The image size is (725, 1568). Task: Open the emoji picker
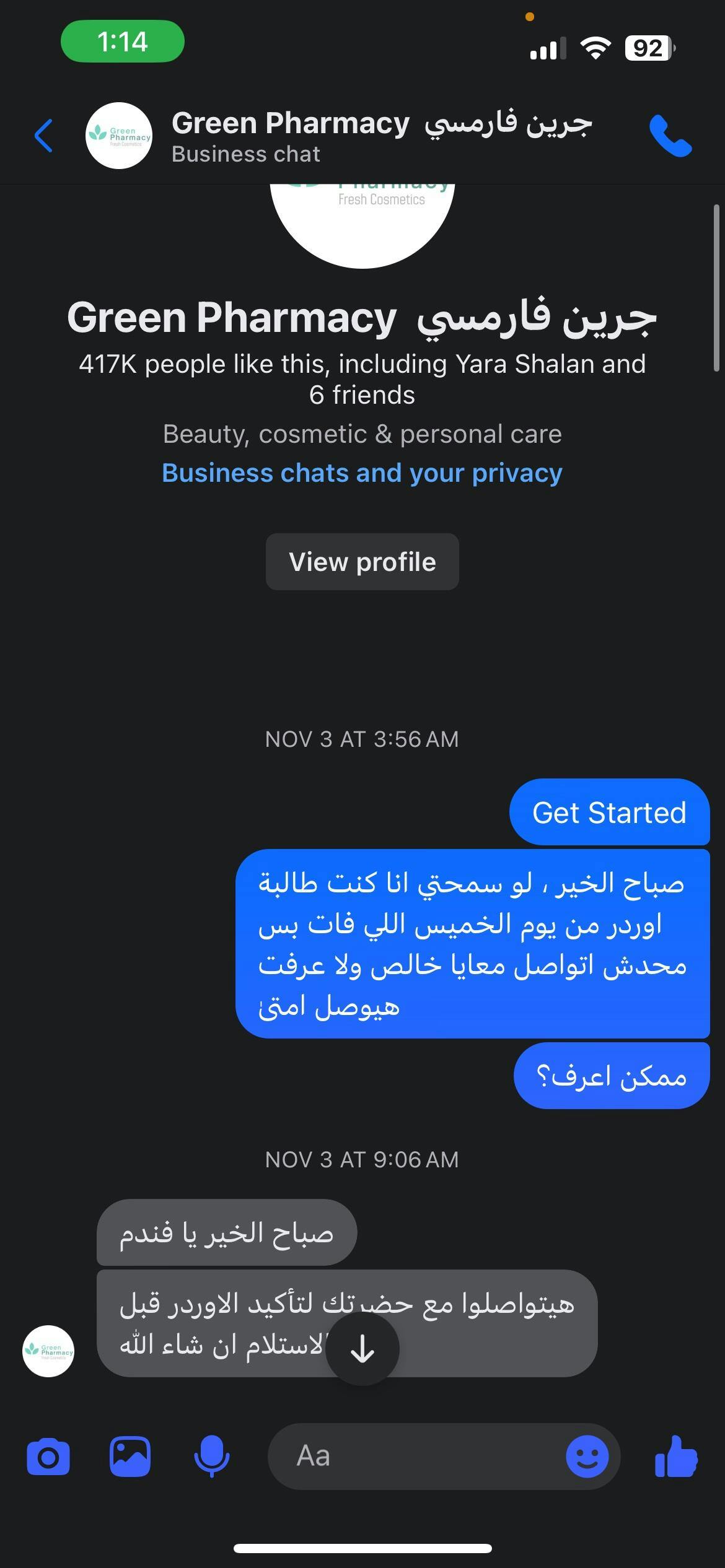click(x=587, y=1457)
